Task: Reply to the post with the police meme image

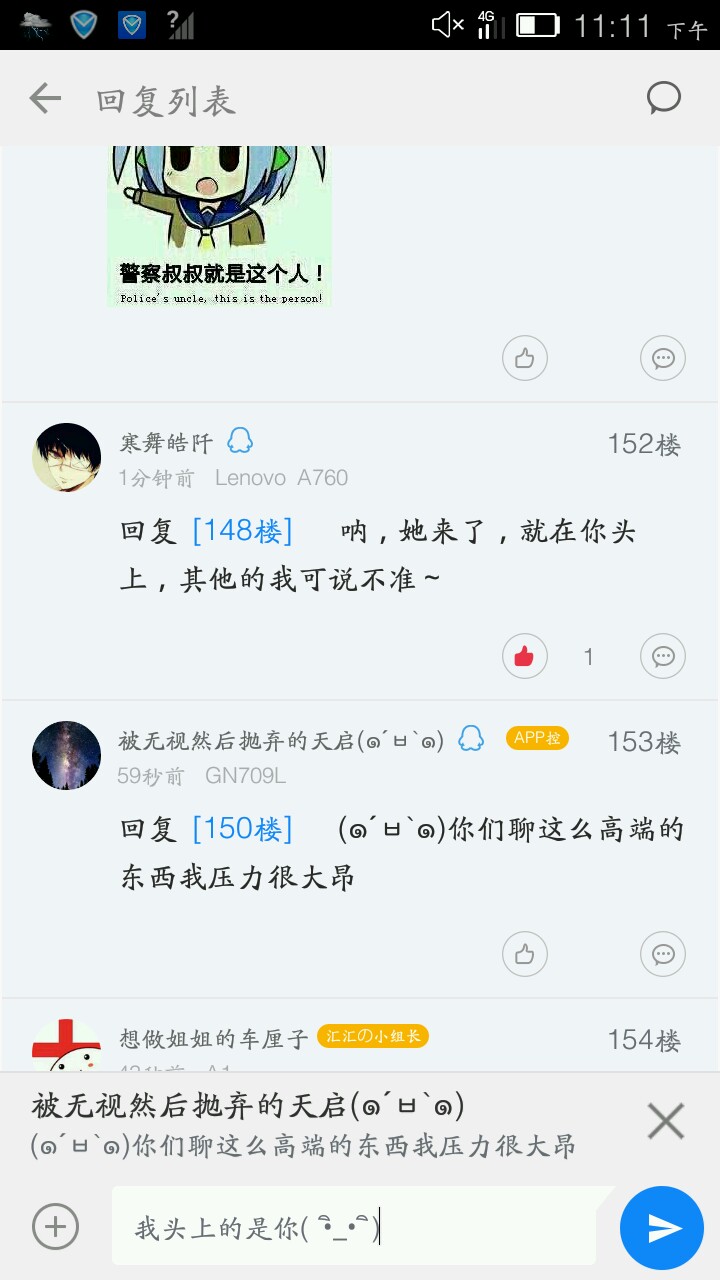Action: (x=663, y=358)
